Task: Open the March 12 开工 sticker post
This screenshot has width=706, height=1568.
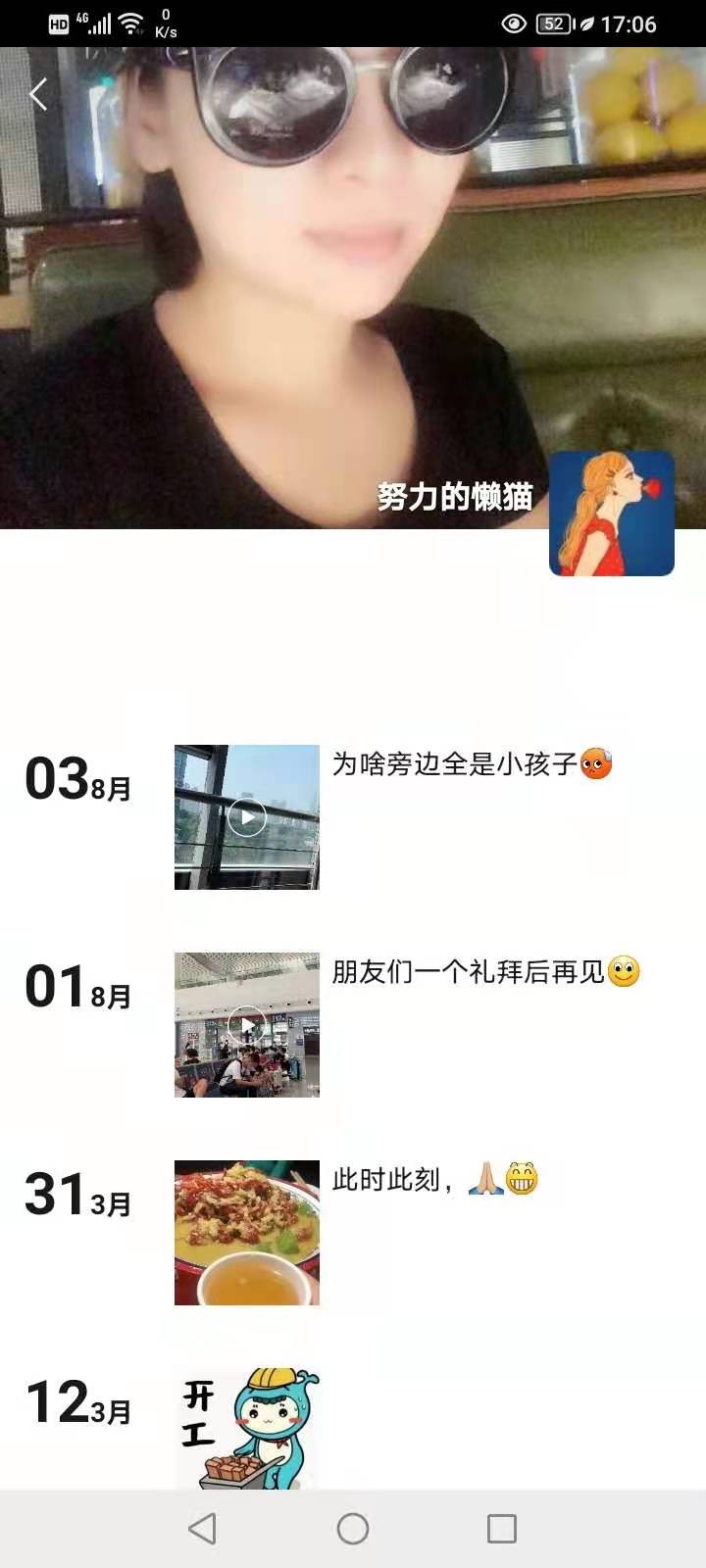Action: pyautogui.click(x=247, y=1429)
